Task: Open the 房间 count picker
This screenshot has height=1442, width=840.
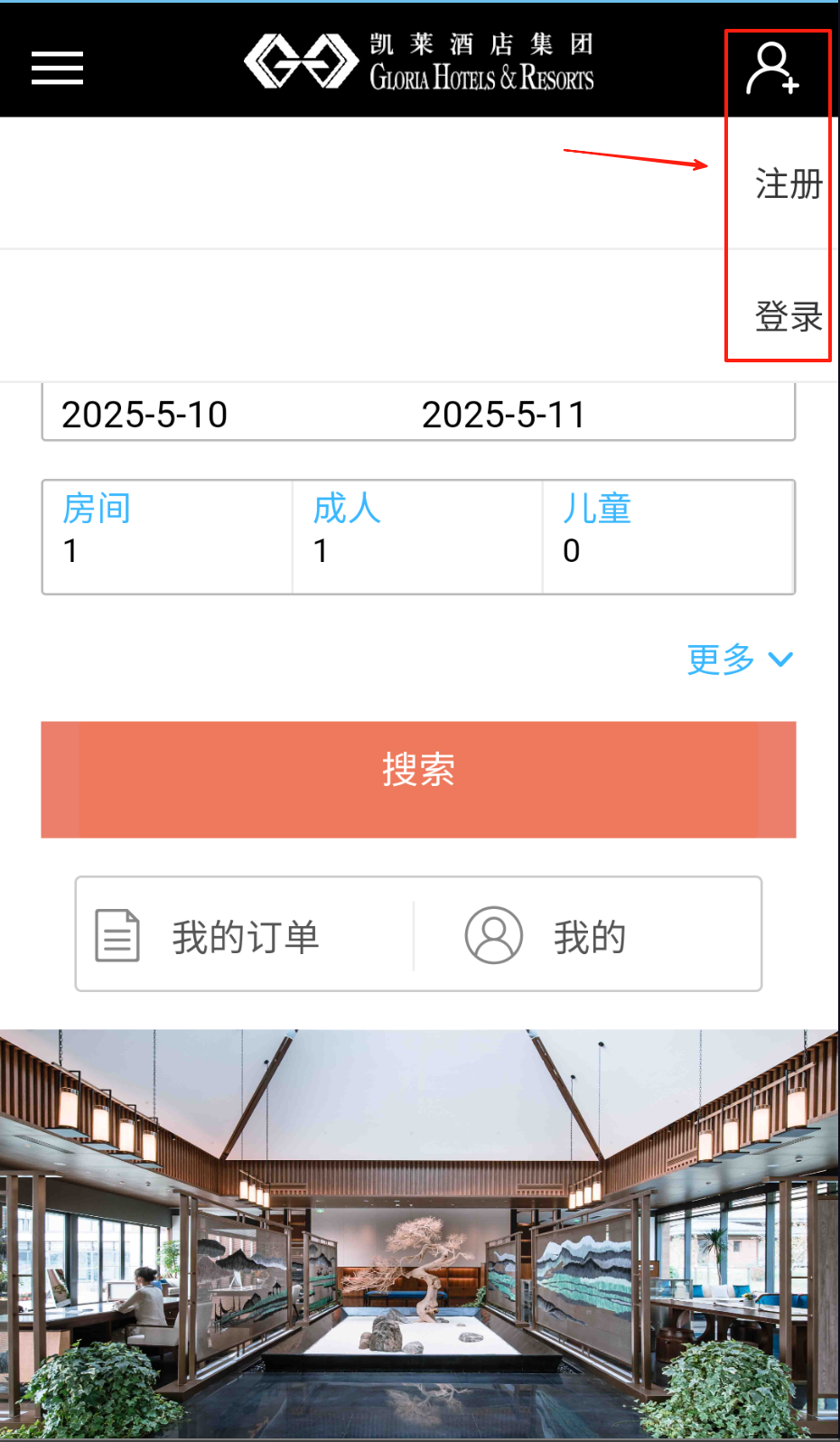Action: [x=167, y=537]
